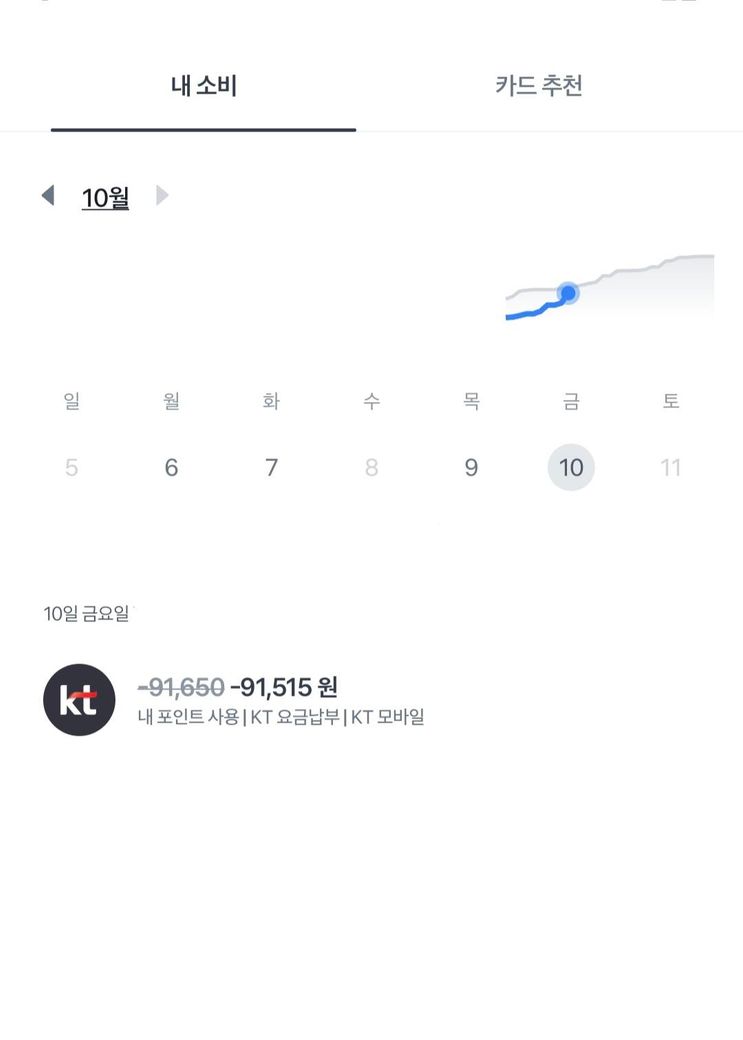The height and width of the screenshot is (1040, 743).
Task: Go to the next month
Action: (x=162, y=196)
